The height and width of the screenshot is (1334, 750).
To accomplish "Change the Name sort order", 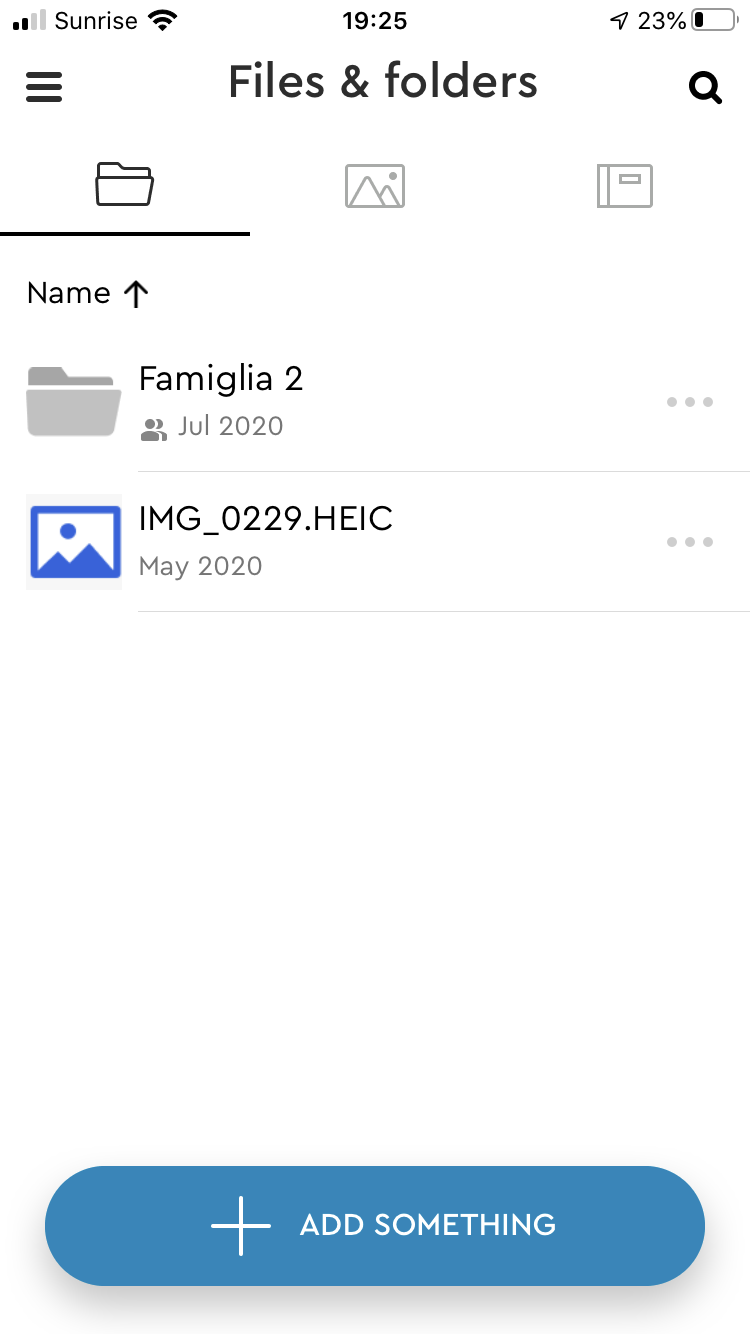I will [88, 293].
